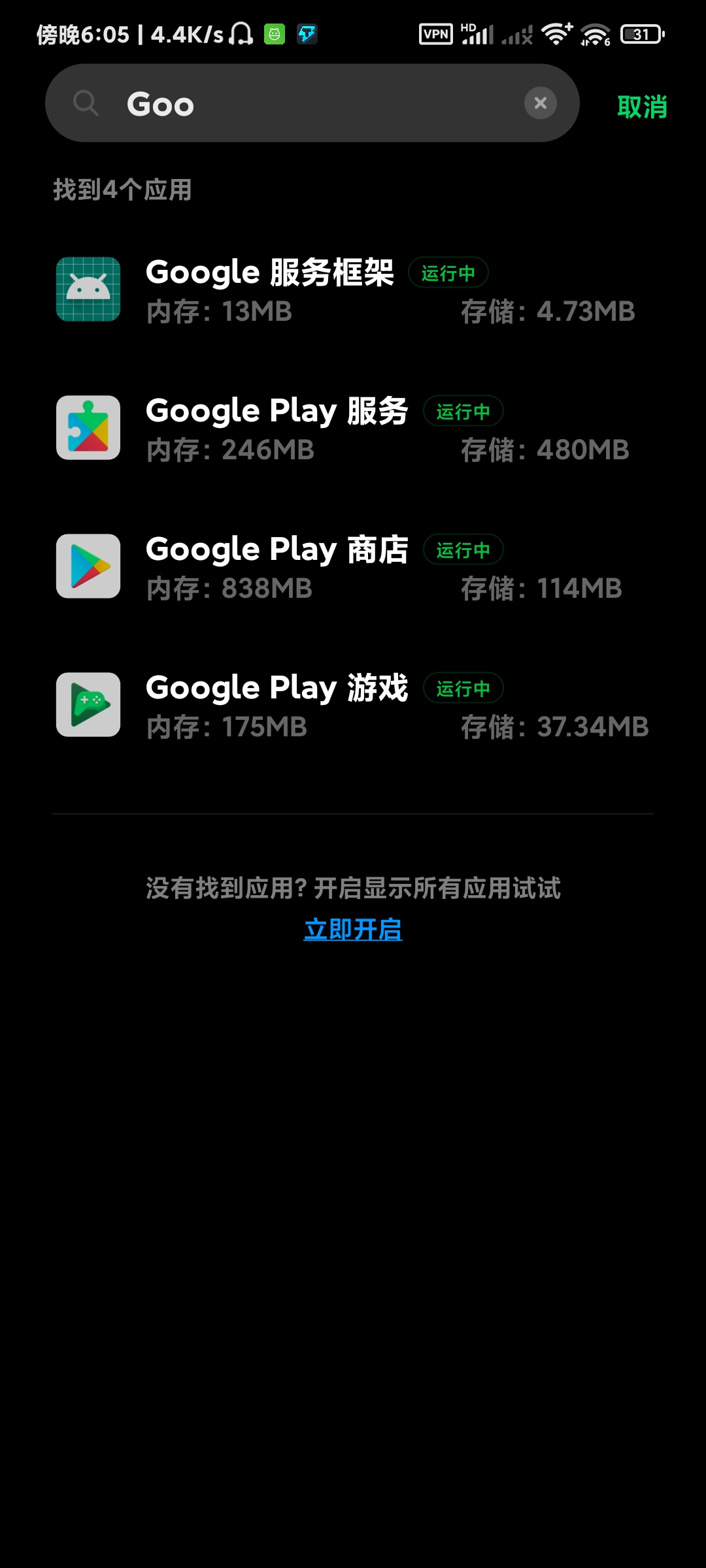This screenshot has width=706, height=1568.
Task: Open Google Play 游戏 app details
Action: 353,706
